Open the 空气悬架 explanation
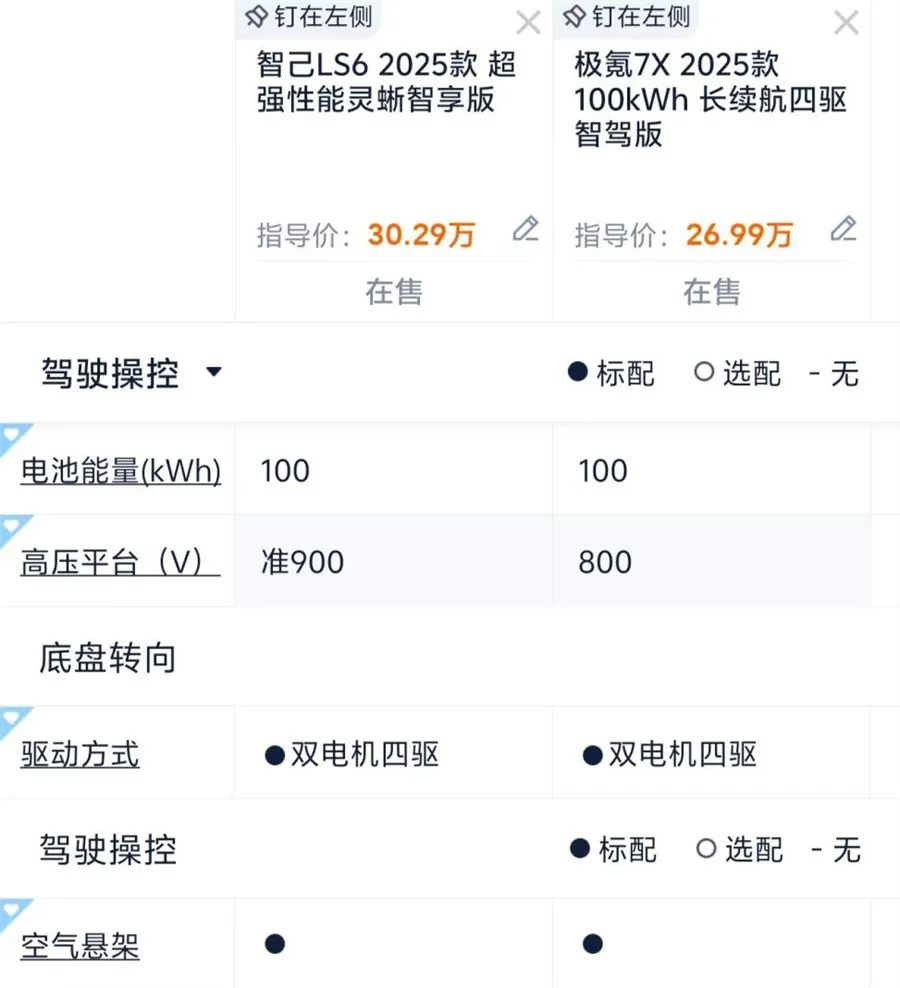Image resolution: width=900 pixels, height=988 pixels. point(80,944)
